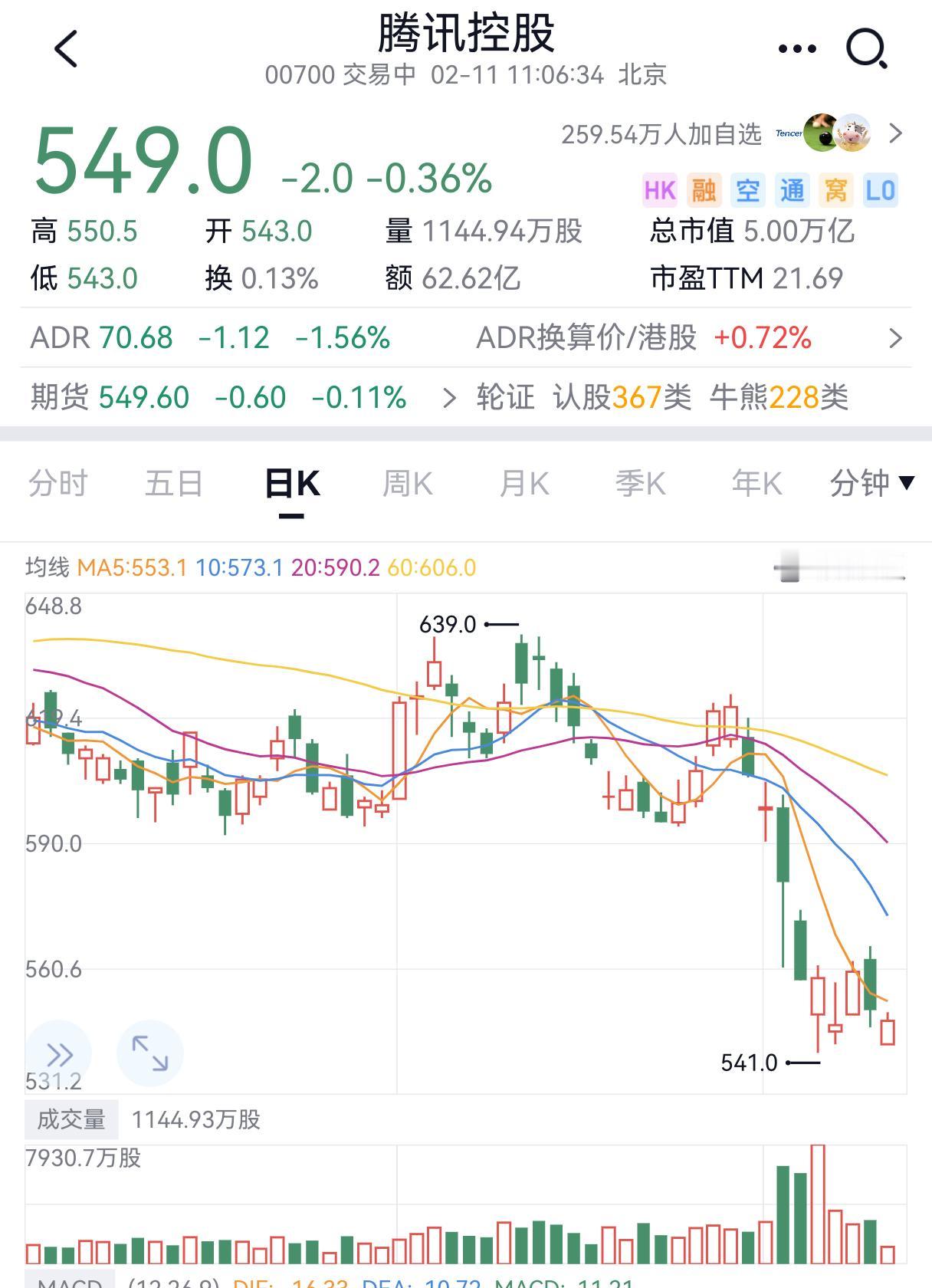The width and height of the screenshot is (932, 1288).
Task: Click the L0 quote level icon
Action: (x=883, y=189)
